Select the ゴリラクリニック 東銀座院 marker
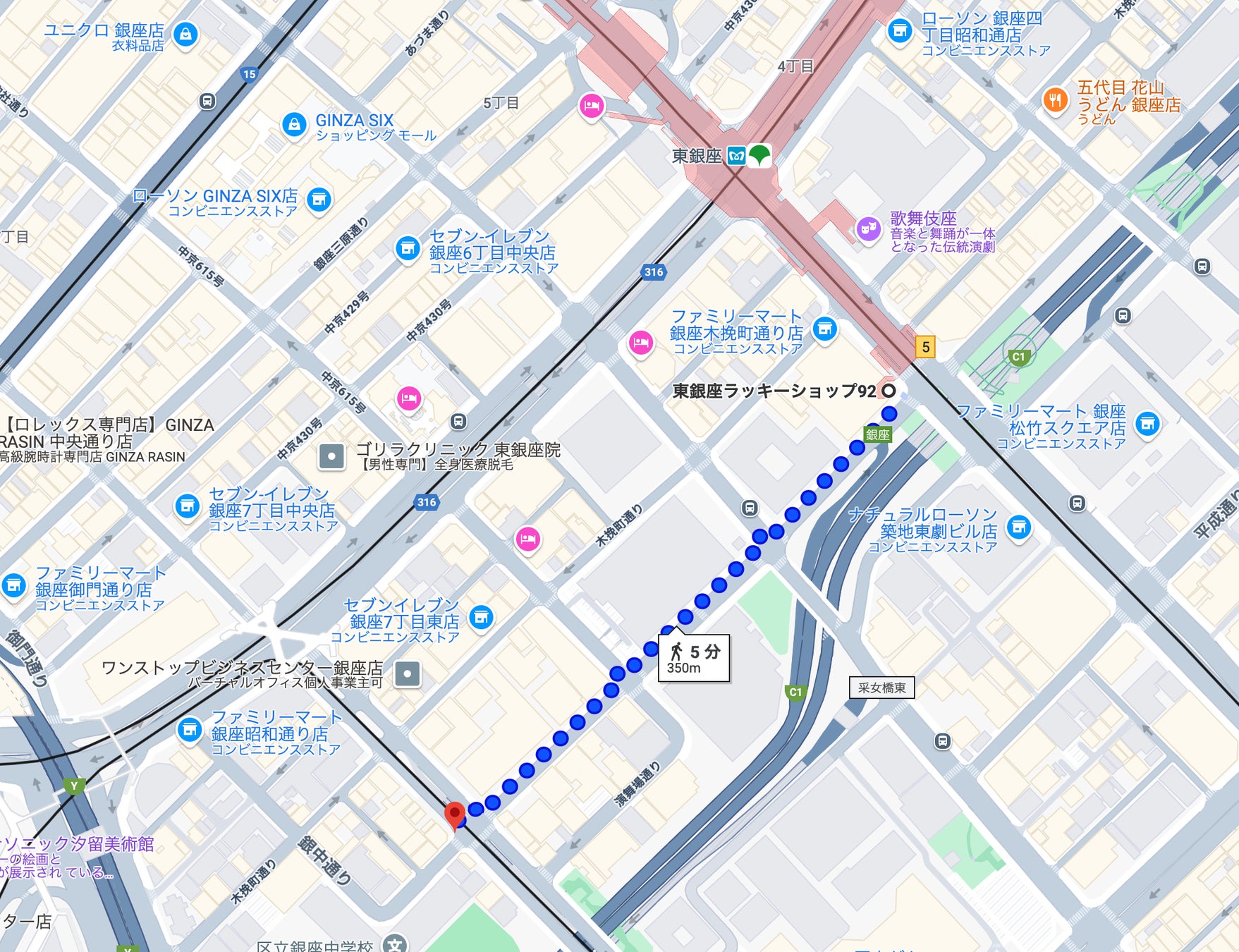 pos(331,456)
